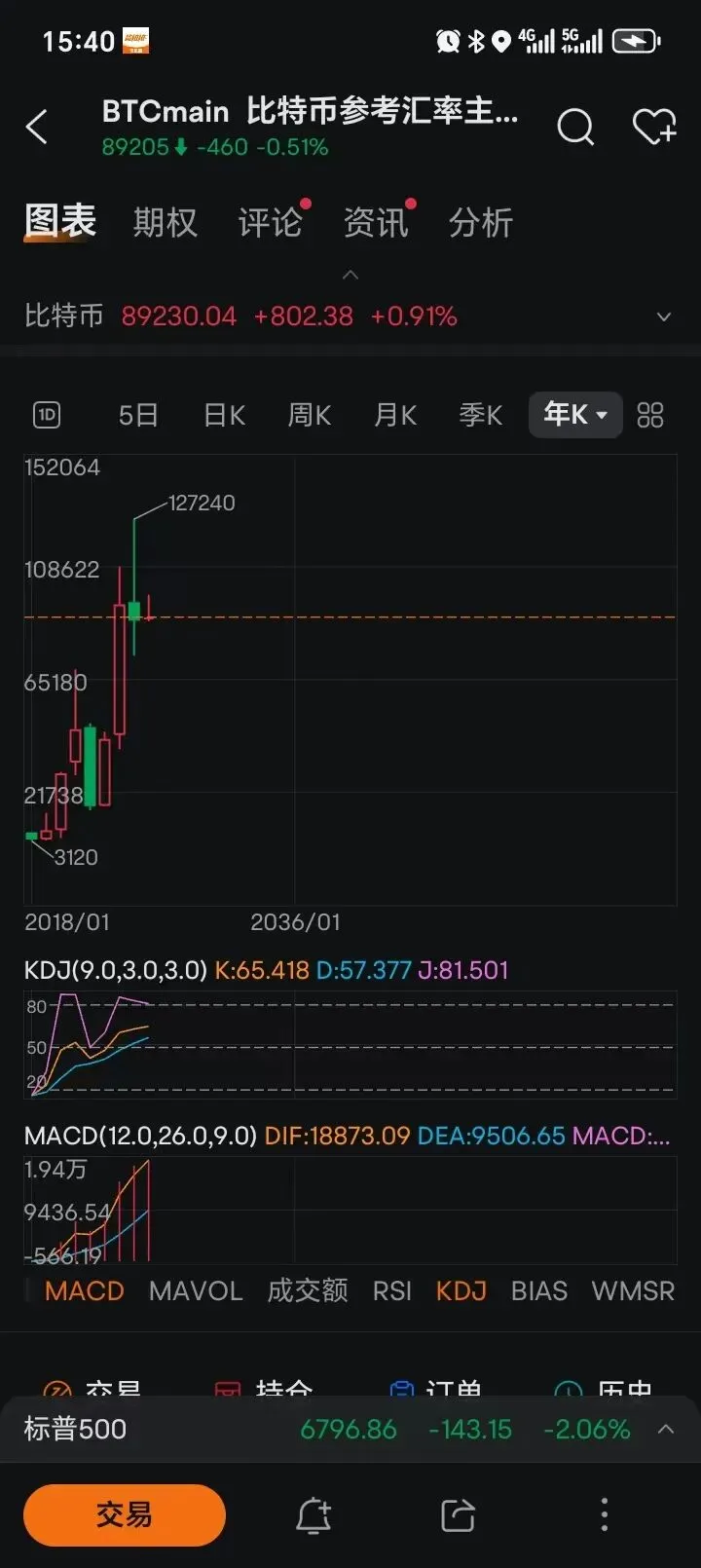Switch chart to 日K
Screen dimensions: 701x1568
[x=224, y=416]
